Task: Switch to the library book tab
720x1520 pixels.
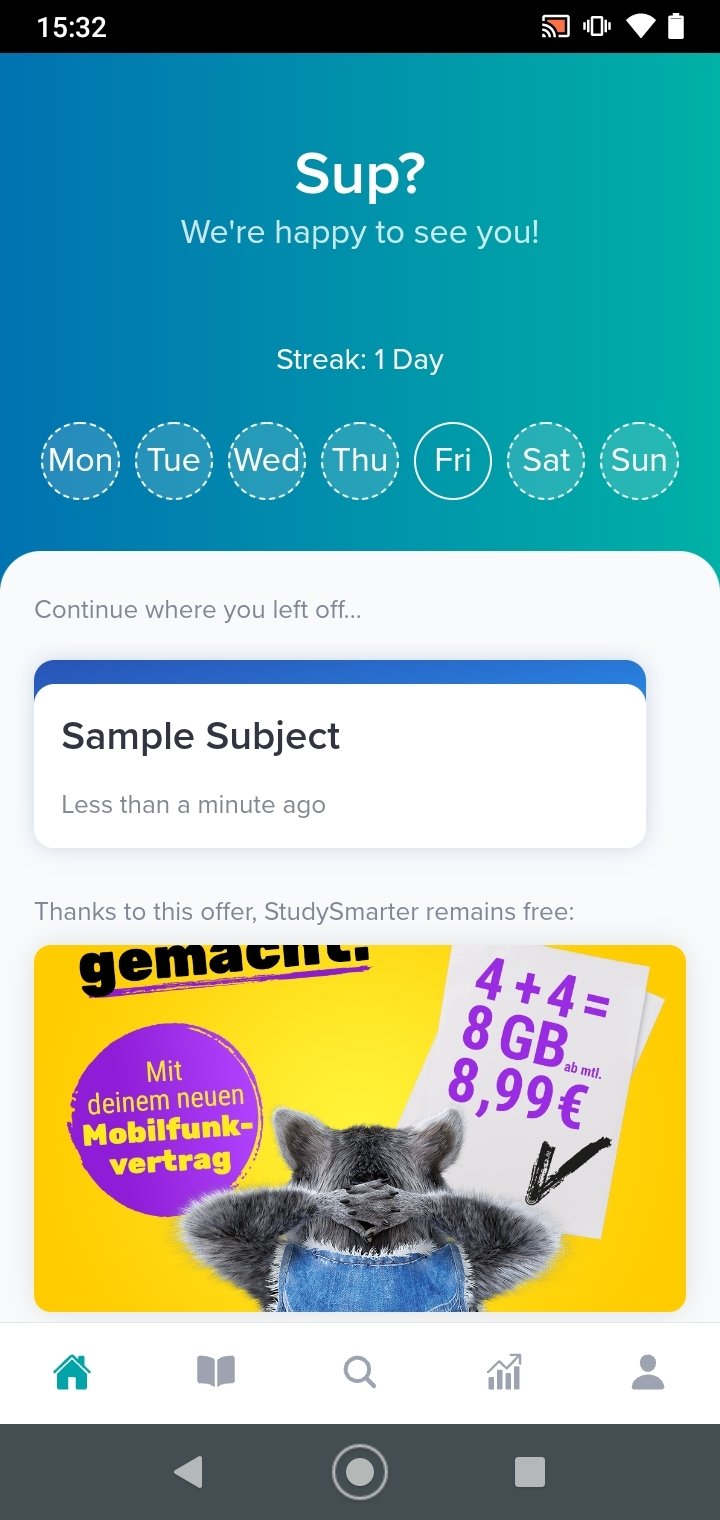Action: 216,1372
